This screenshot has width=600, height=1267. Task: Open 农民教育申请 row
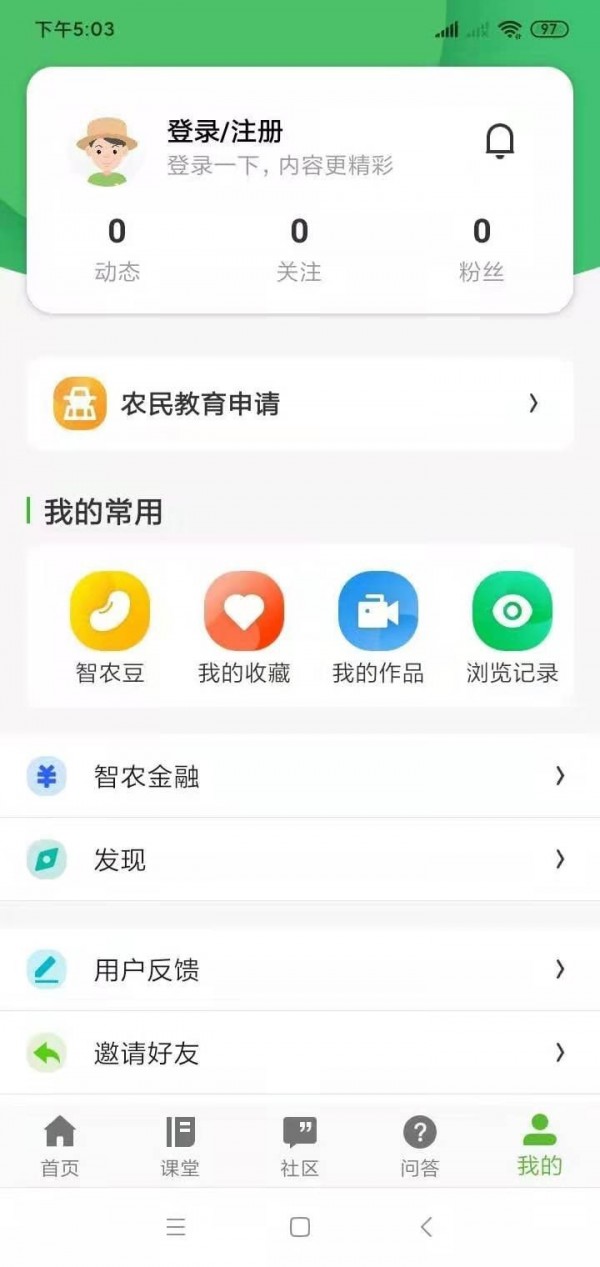300,403
